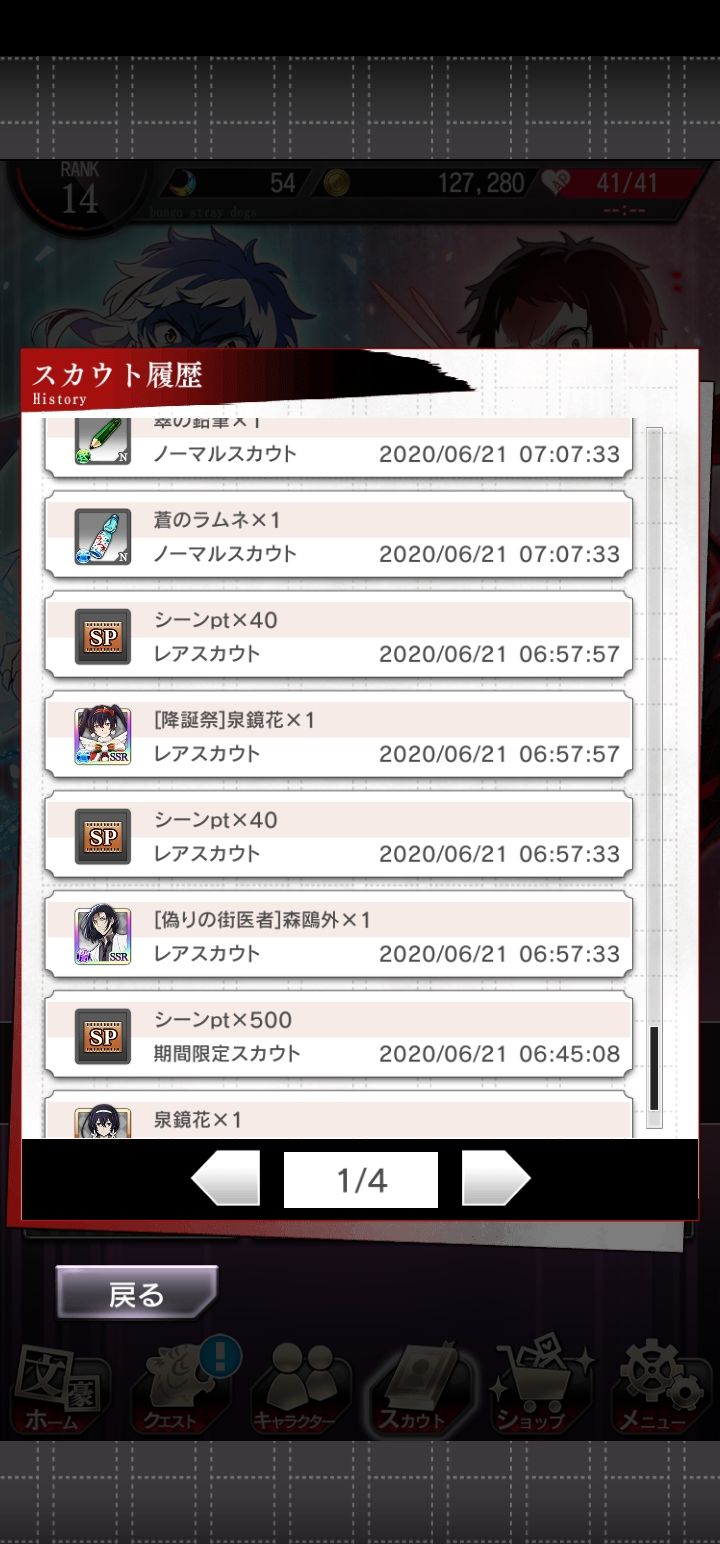Click the SP シーンpt×500 reward icon
The image size is (720, 1544).
104,1036
